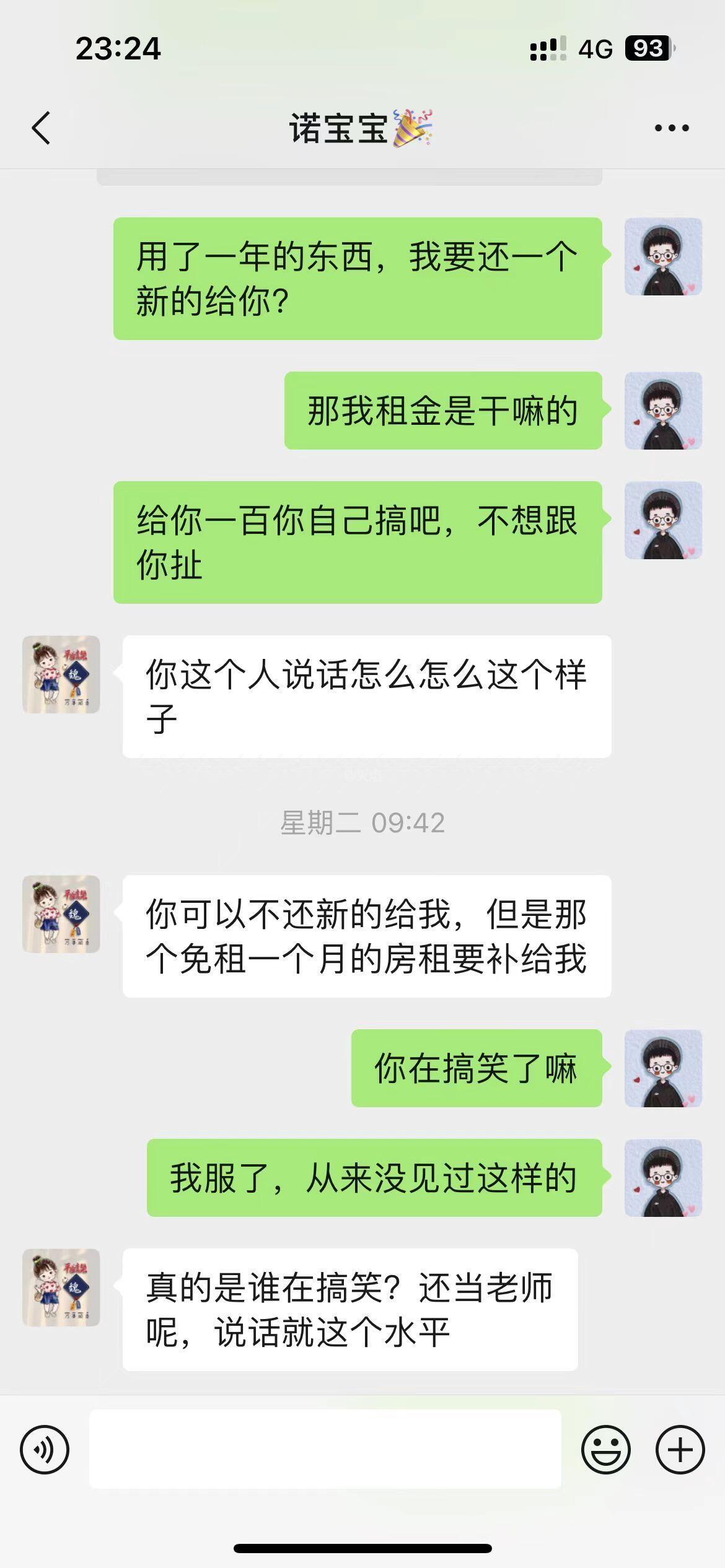The width and height of the screenshot is (725, 1568).
Task: Open the emoji sticker panel
Action: [x=605, y=1450]
